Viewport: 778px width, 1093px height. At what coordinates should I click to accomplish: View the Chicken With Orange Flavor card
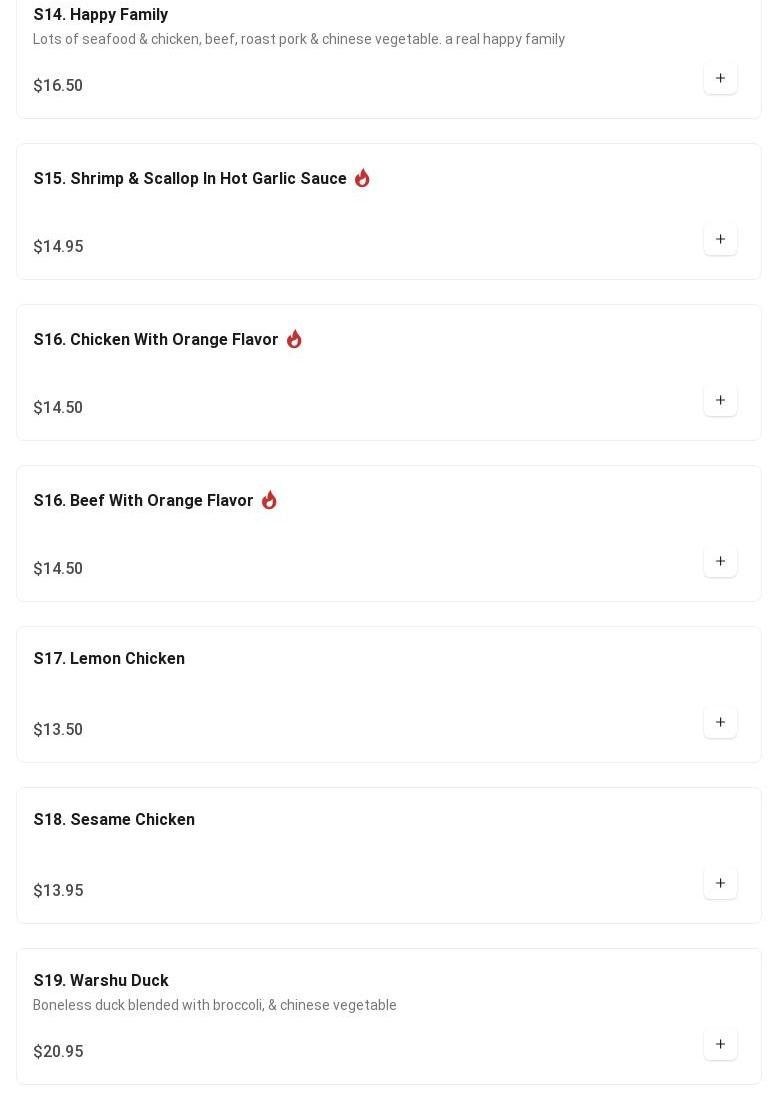click(156, 339)
